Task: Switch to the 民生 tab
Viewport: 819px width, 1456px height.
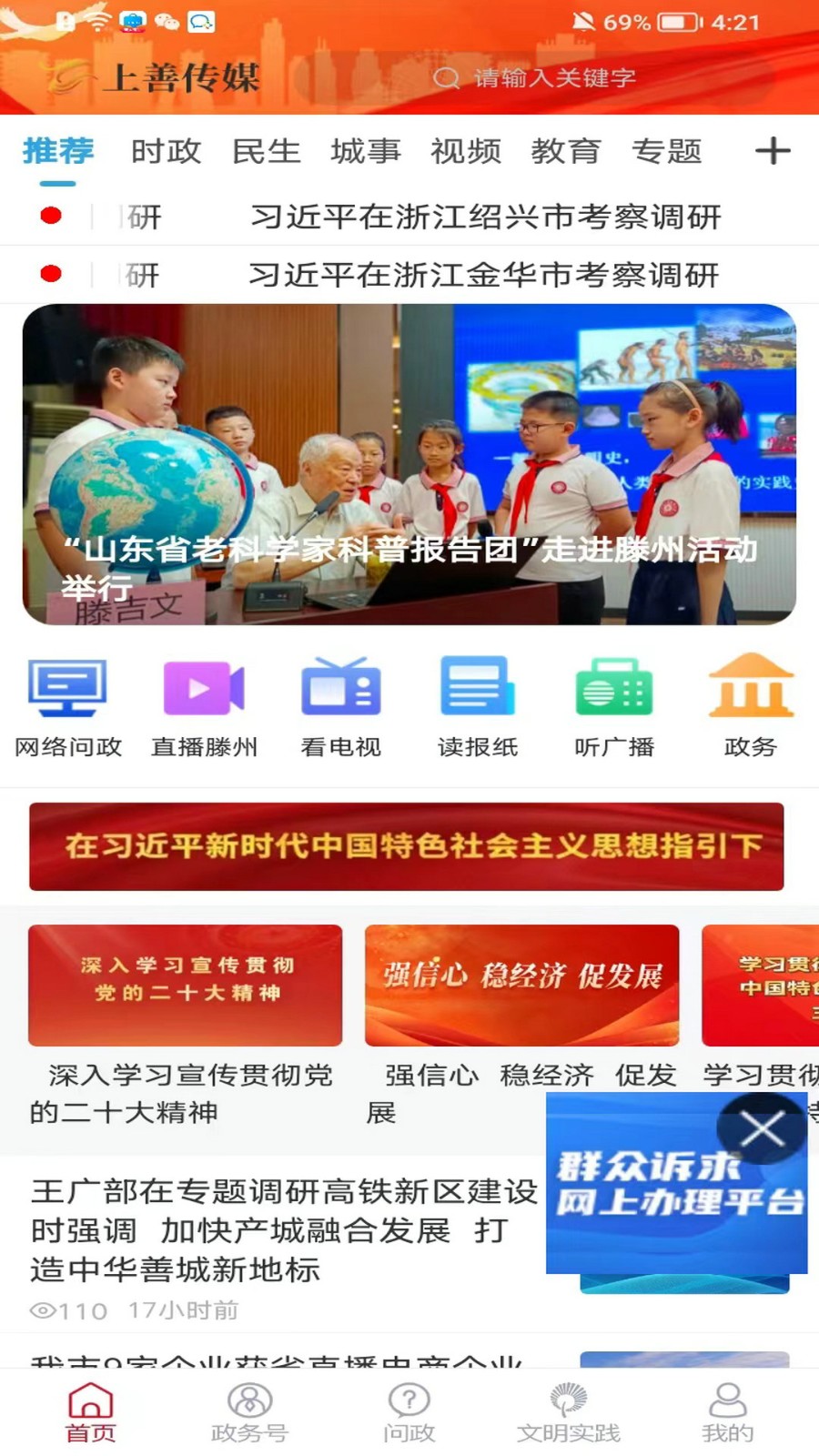Action: 266,151
